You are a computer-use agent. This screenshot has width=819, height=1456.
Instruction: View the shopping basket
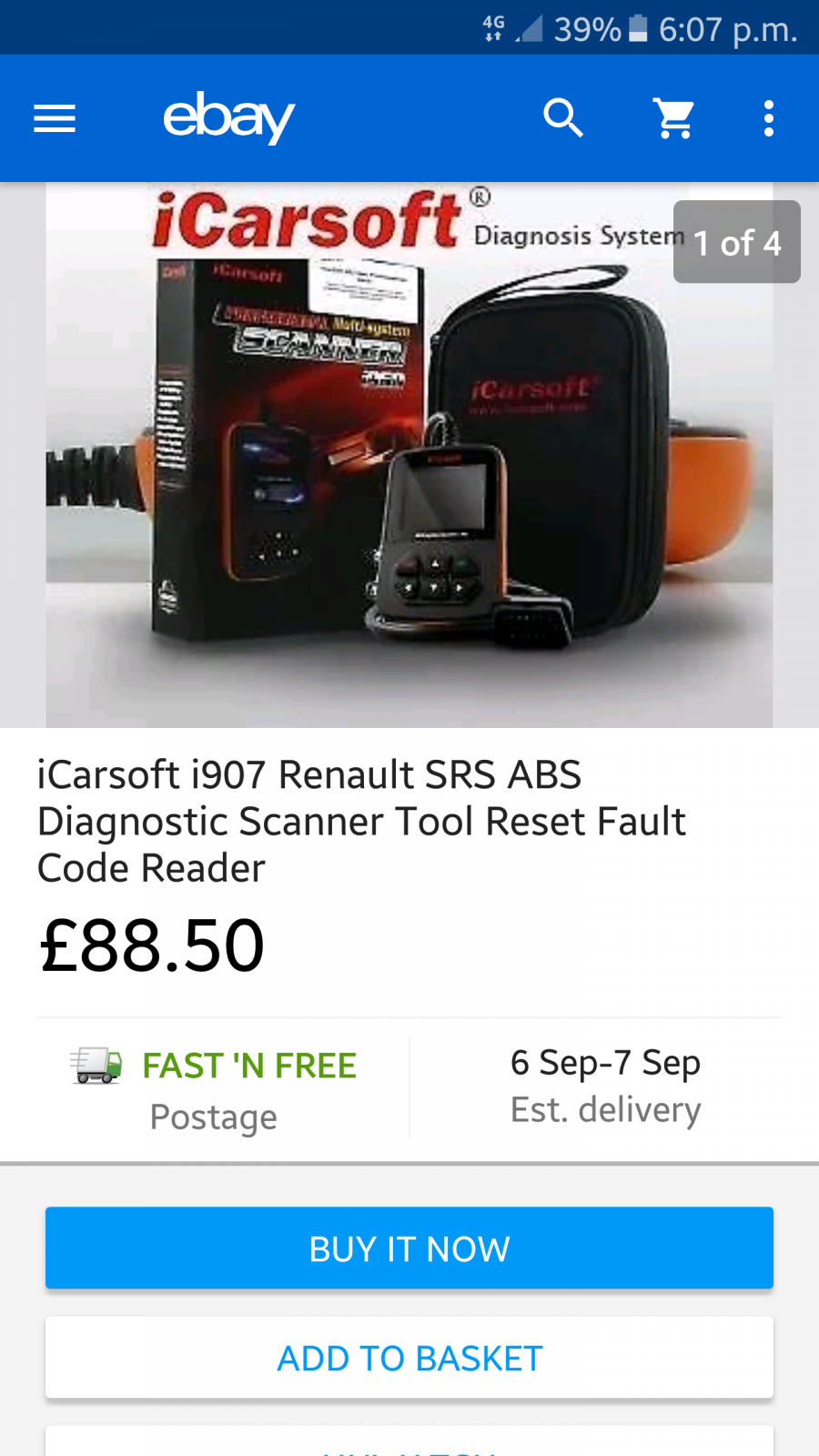click(x=674, y=118)
